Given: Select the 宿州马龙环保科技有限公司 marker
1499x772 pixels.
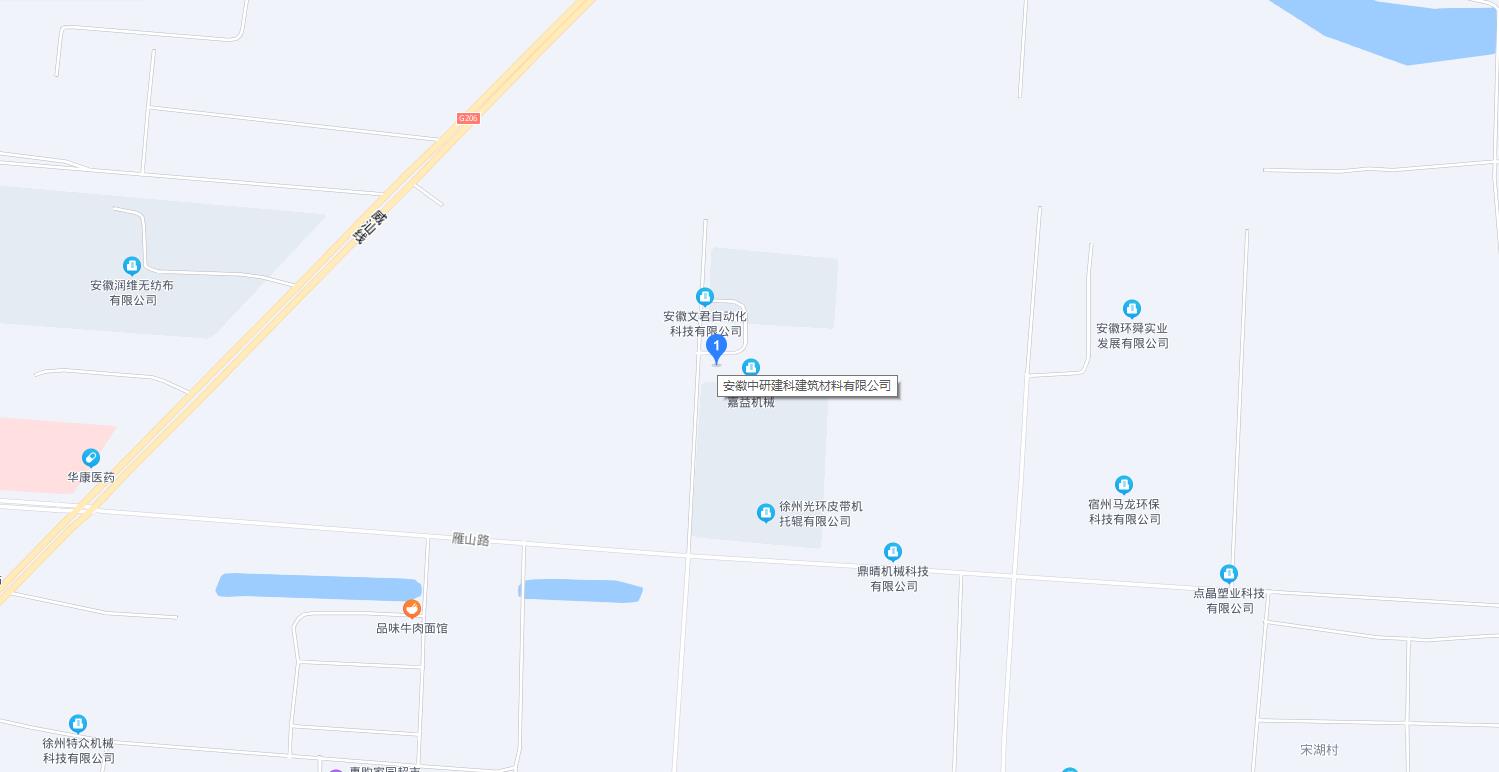Looking at the screenshot, I should click(x=1124, y=485).
